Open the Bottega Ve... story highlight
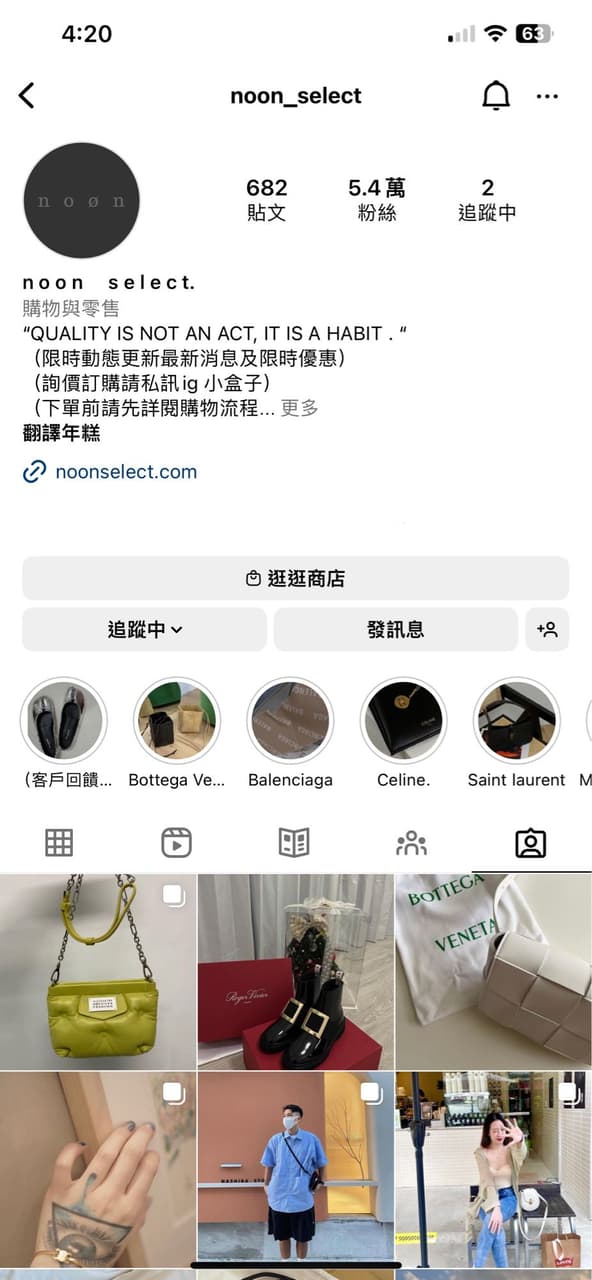 tap(177, 721)
